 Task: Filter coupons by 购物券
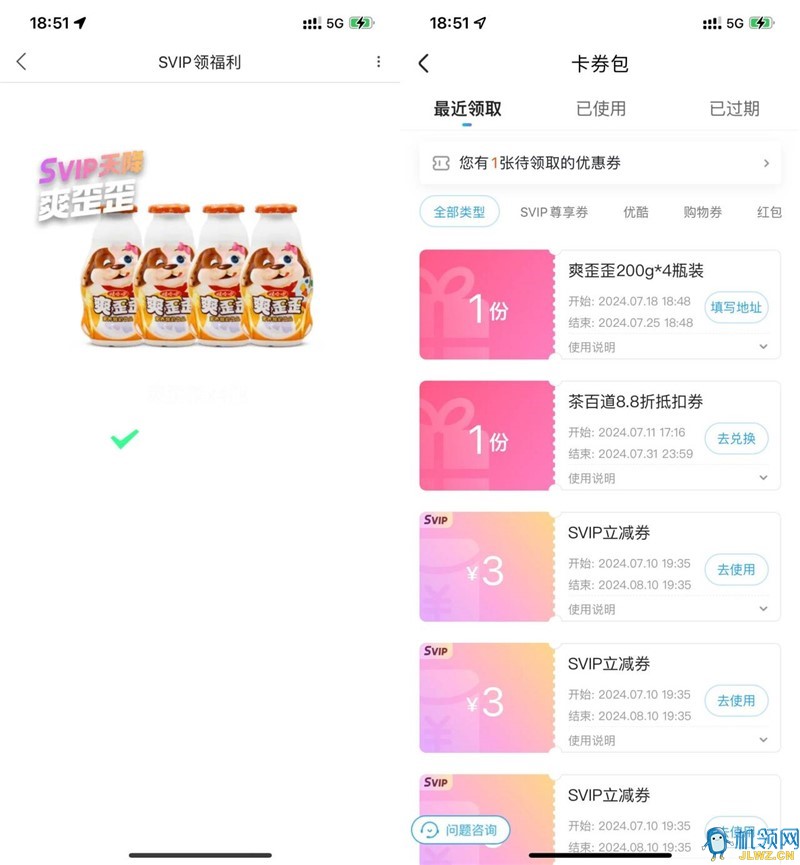(x=703, y=212)
